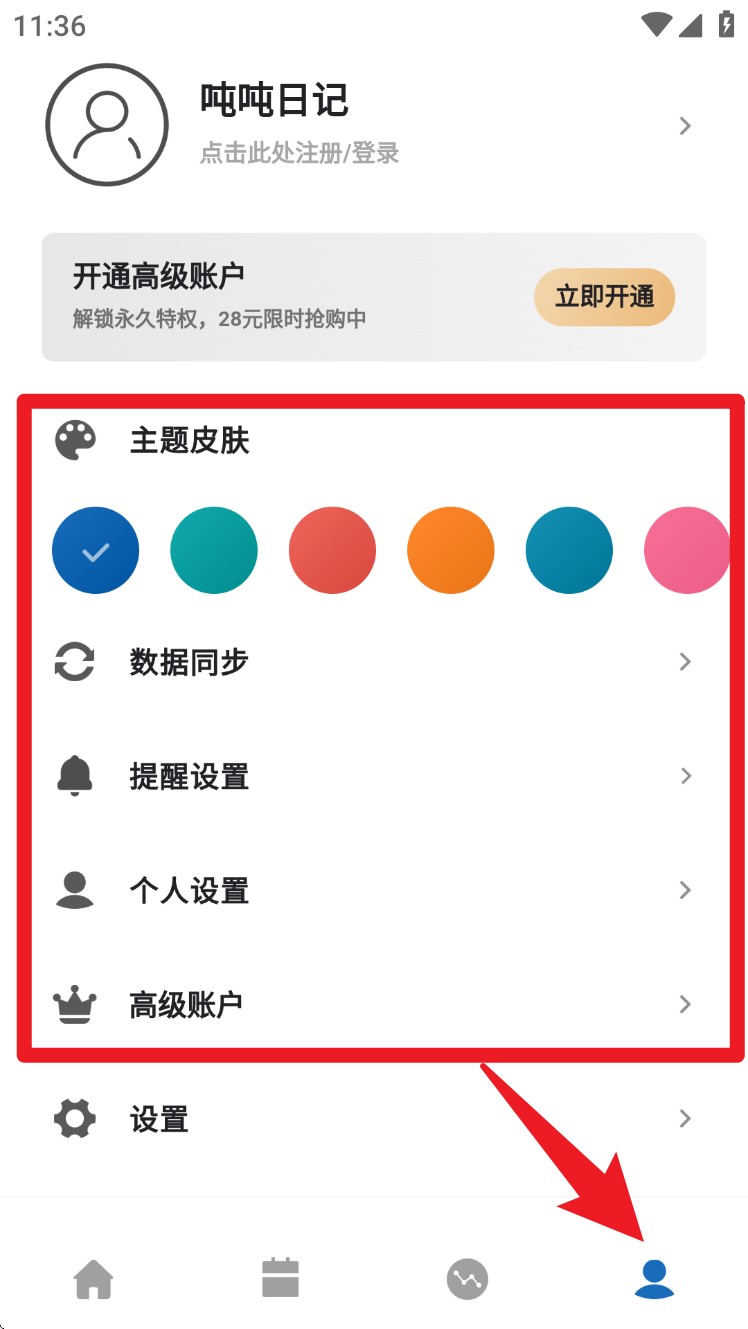The width and height of the screenshot is (748, 1329).
Task: Tap the home icon in bottom navigation
Action: [x=93, y=1278]
